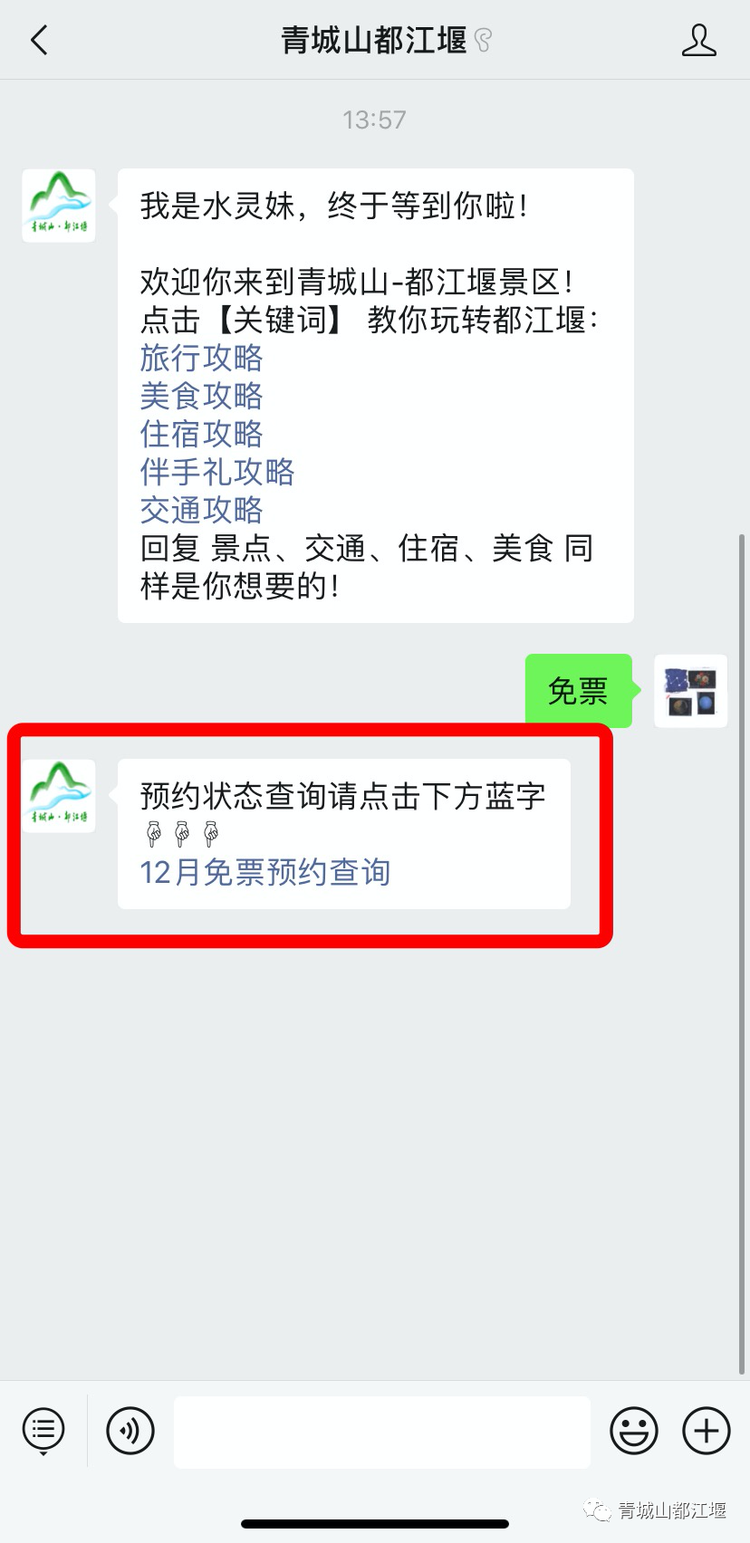Open the 旅行攻略 link
Image resolution: width=750 pixels, height=1543 pixels.
(x=201, y=358)
